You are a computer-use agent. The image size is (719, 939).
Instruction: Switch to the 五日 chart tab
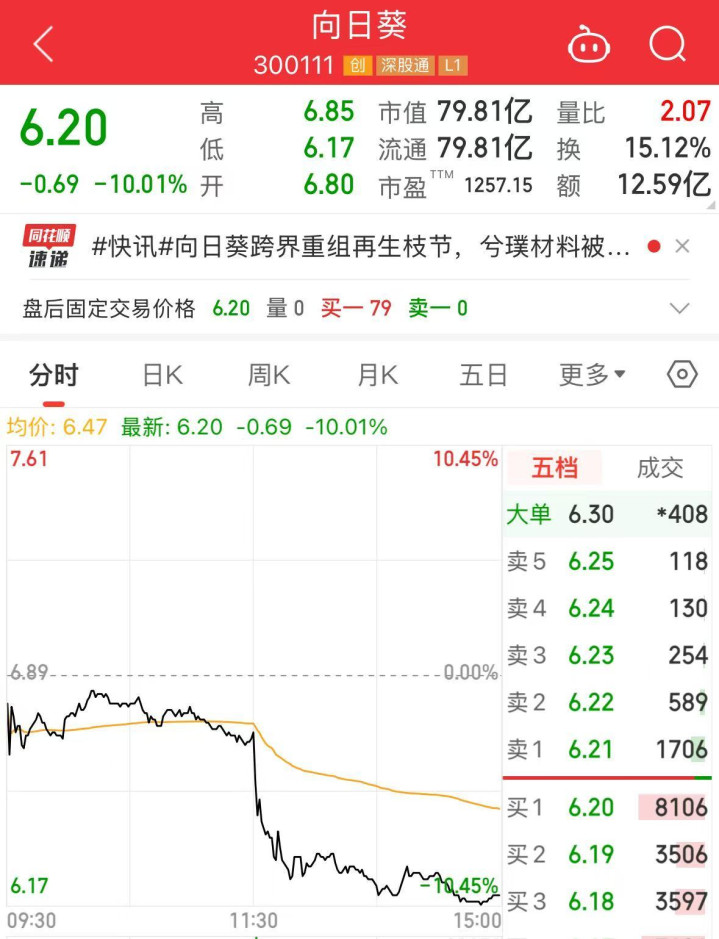(x=484, y=376)
